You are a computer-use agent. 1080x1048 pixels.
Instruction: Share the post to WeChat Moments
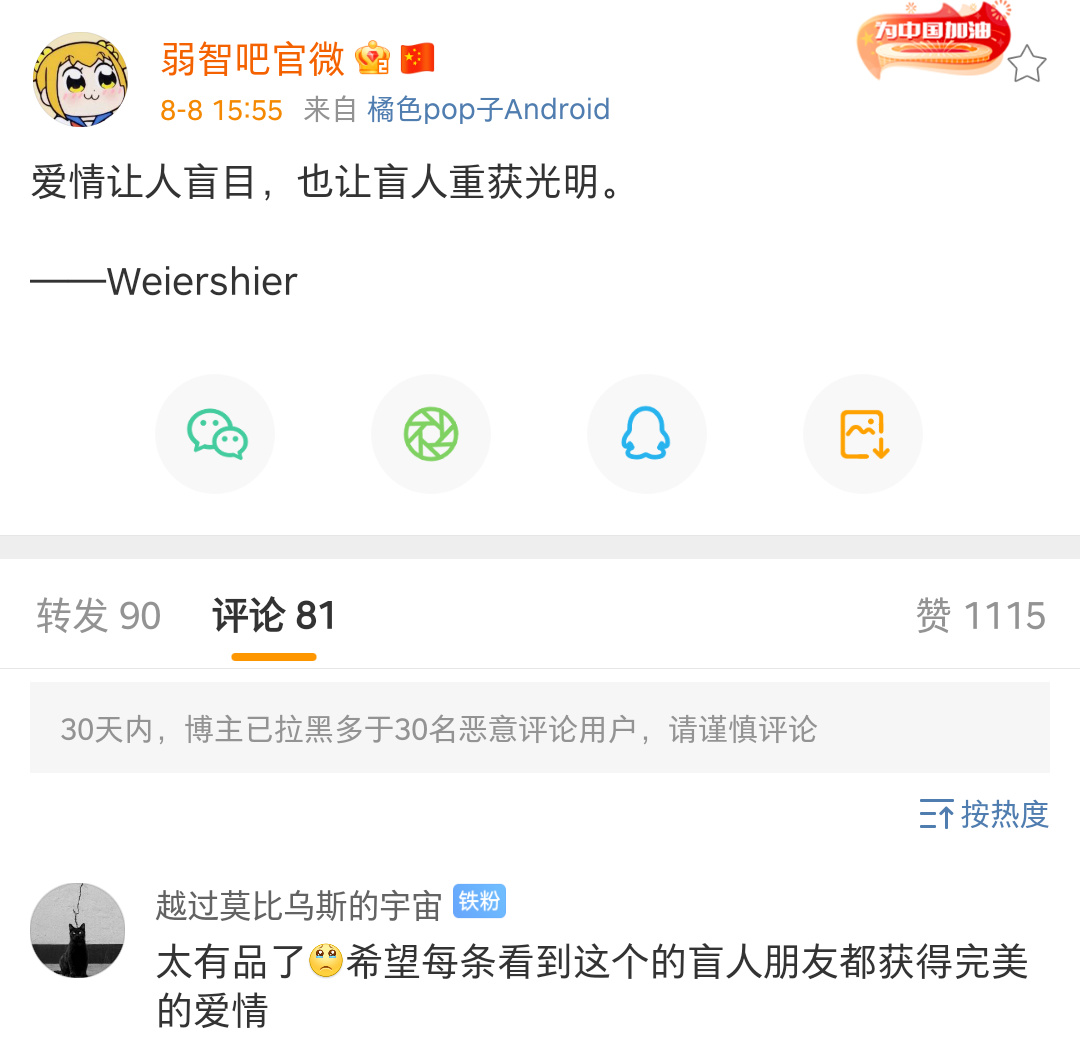pyautogui.click(x=431, y=434)
